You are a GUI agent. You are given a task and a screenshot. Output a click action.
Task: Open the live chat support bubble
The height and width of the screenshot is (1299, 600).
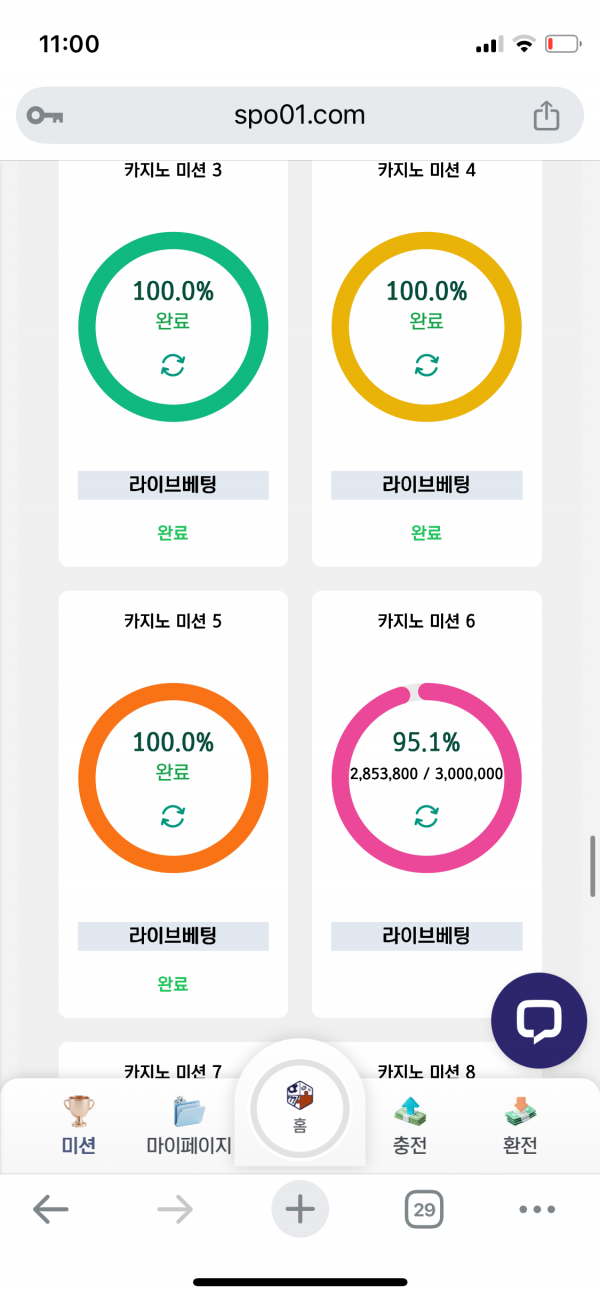(x=539, y=1020)
